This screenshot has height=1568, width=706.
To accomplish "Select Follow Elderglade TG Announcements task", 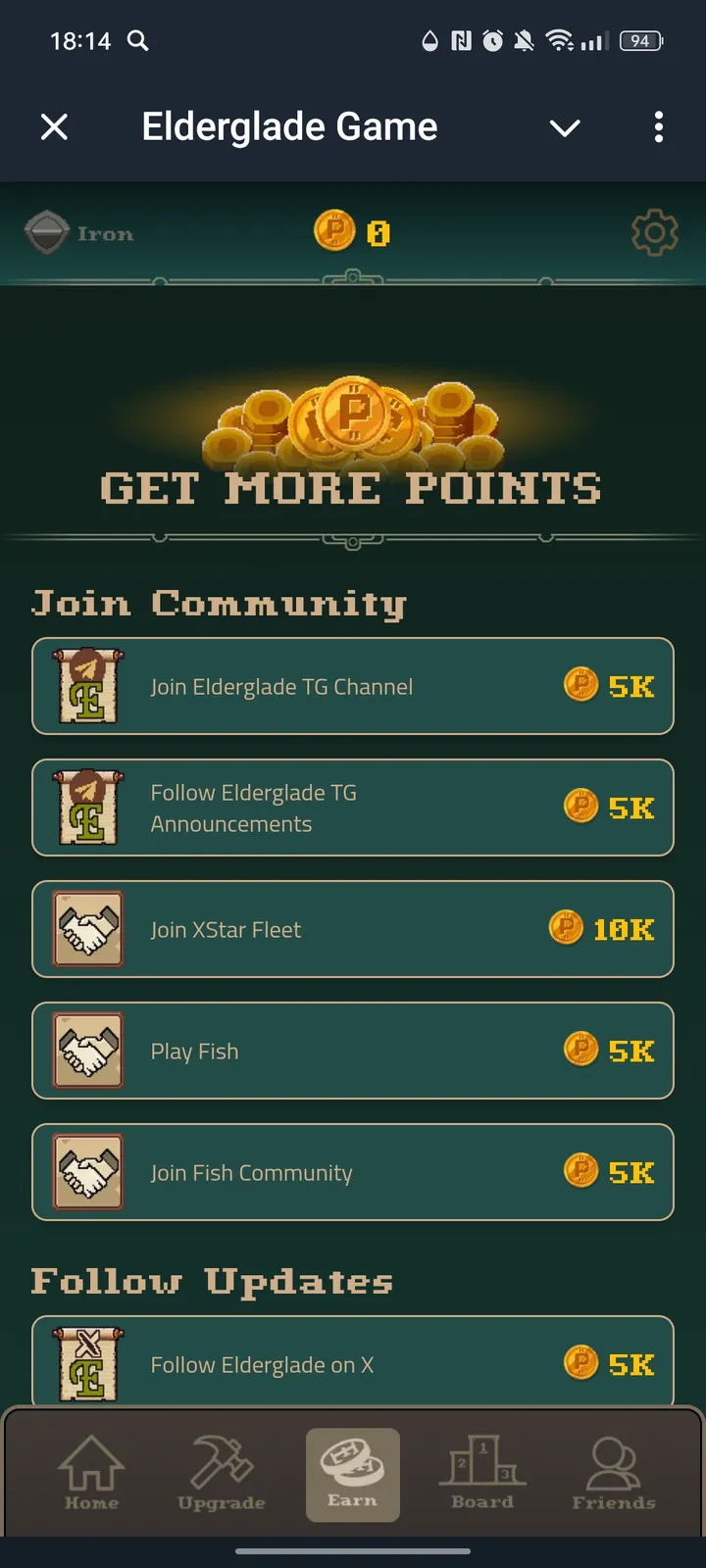I will [x=353, y=808].
